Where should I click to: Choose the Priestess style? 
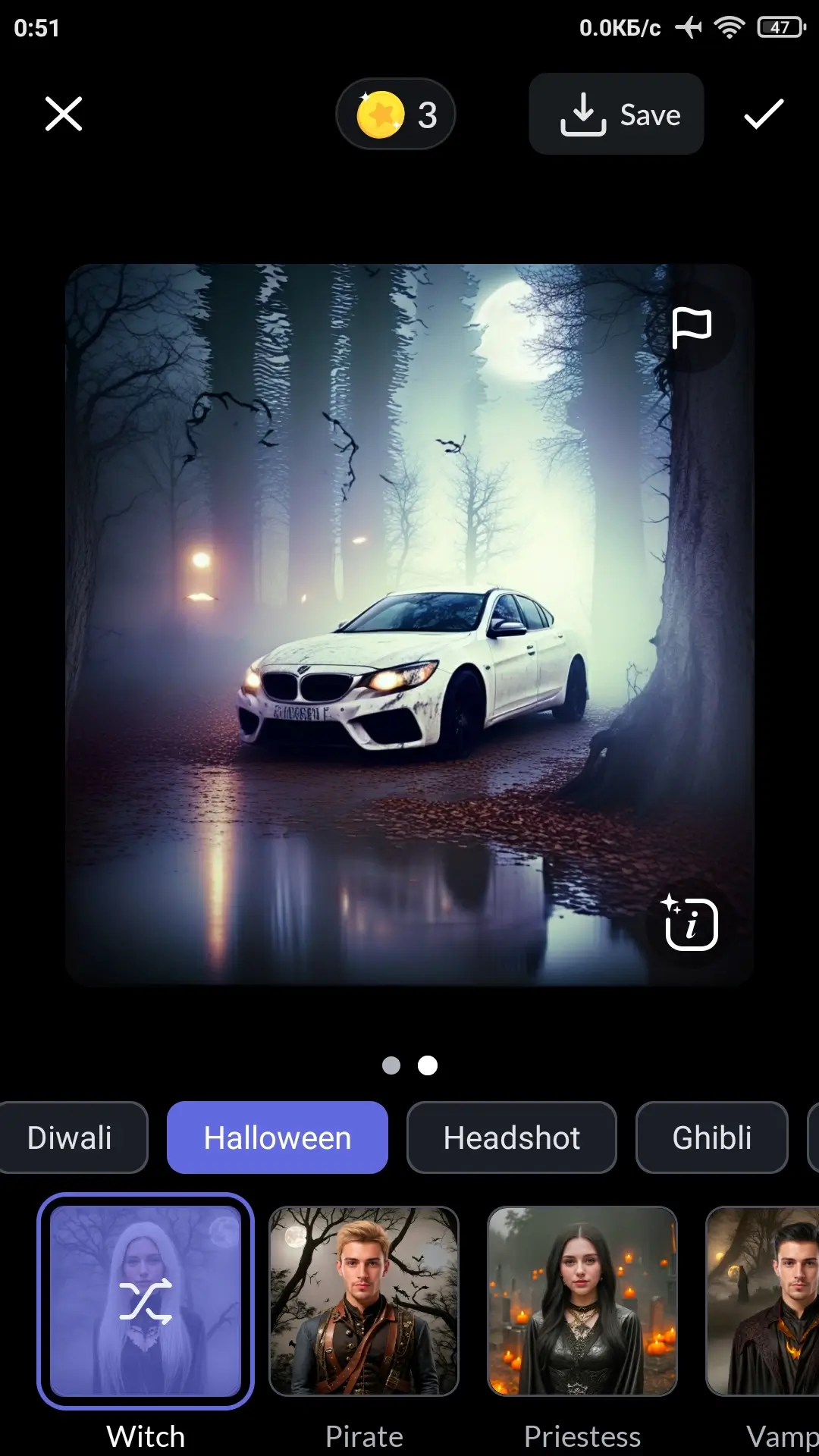click(582, 1301)
